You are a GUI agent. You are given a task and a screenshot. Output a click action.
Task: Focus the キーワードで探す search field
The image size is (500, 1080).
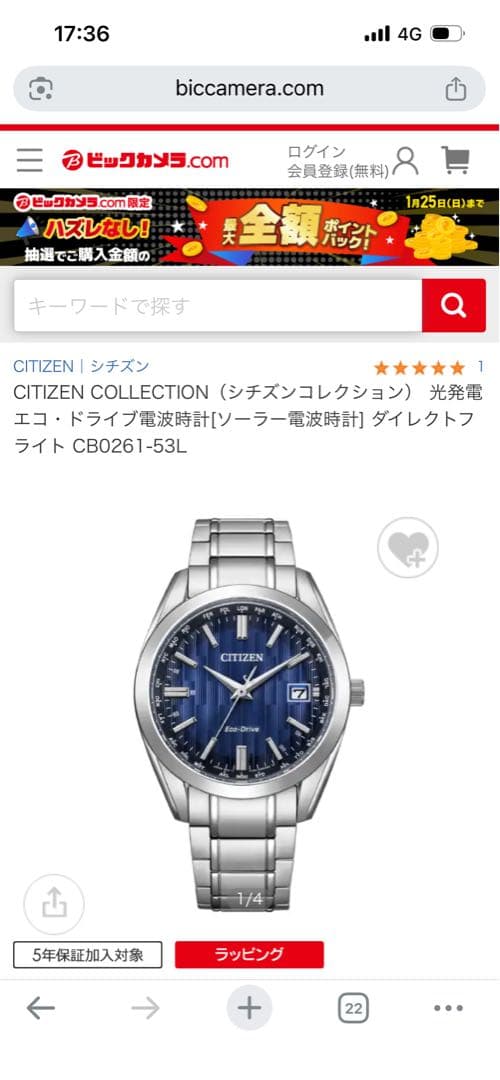[218, 306]
